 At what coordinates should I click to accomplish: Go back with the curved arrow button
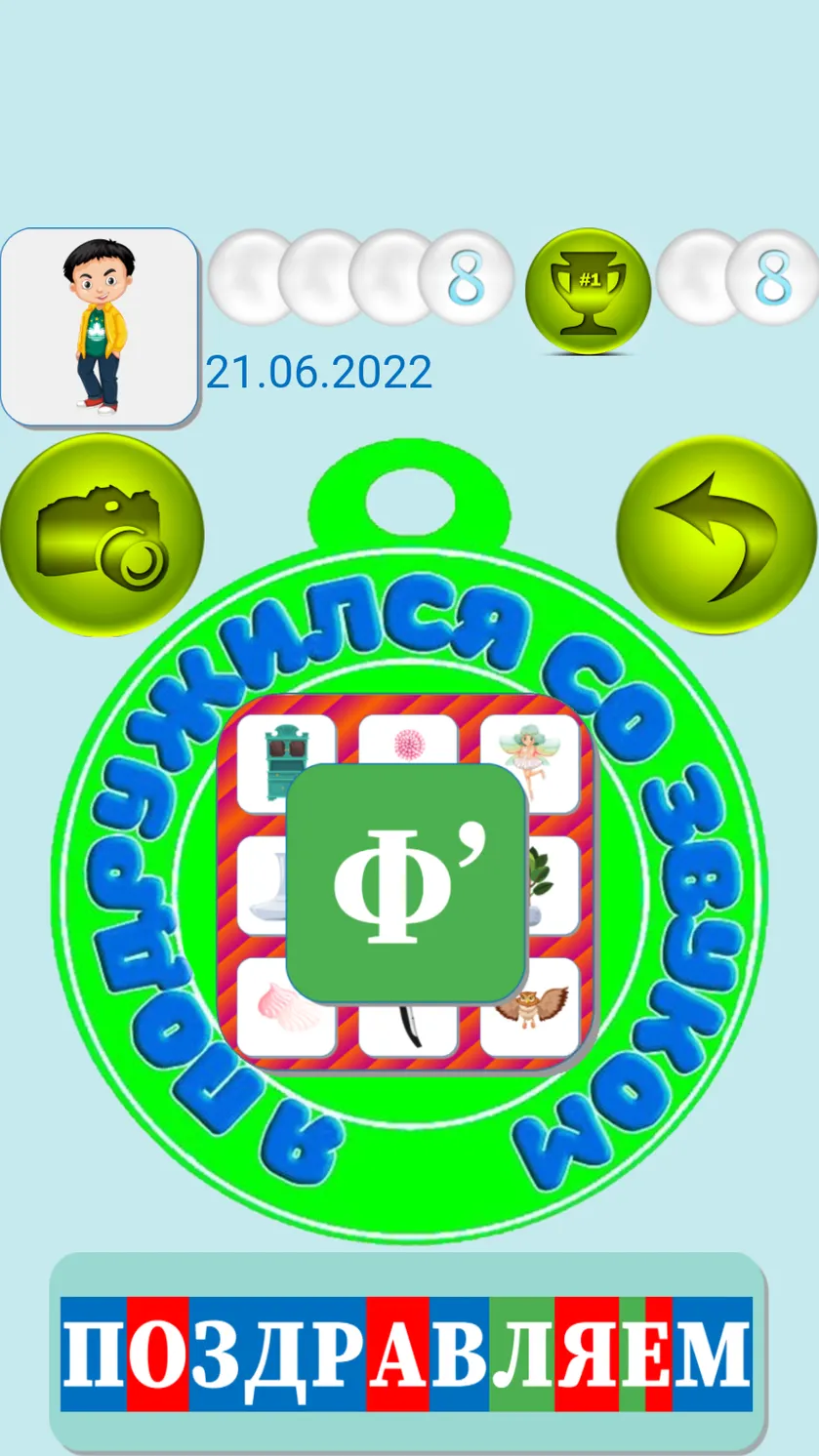click(x=717, y=535)
